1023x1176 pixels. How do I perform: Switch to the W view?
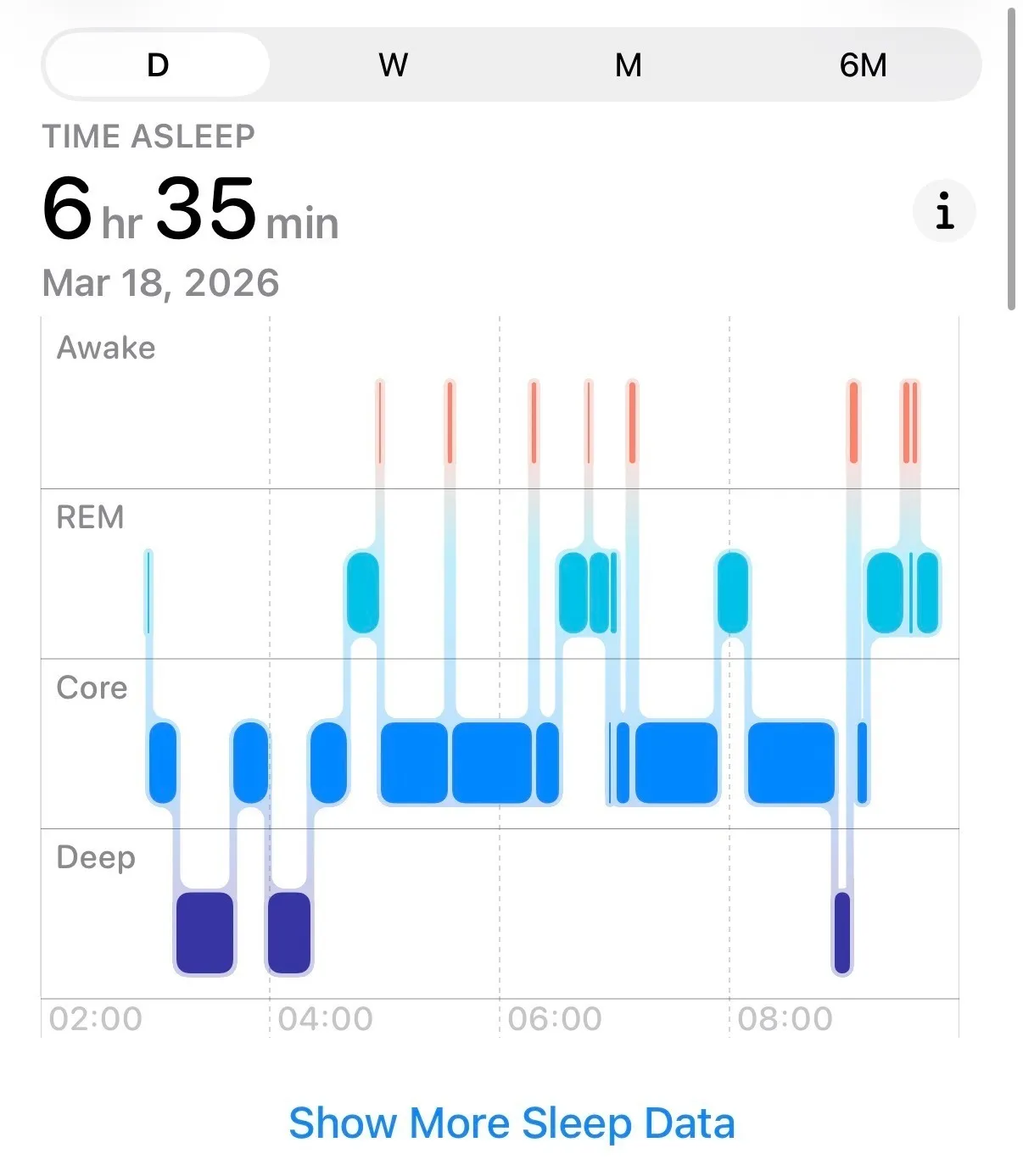tap(393, 64)
